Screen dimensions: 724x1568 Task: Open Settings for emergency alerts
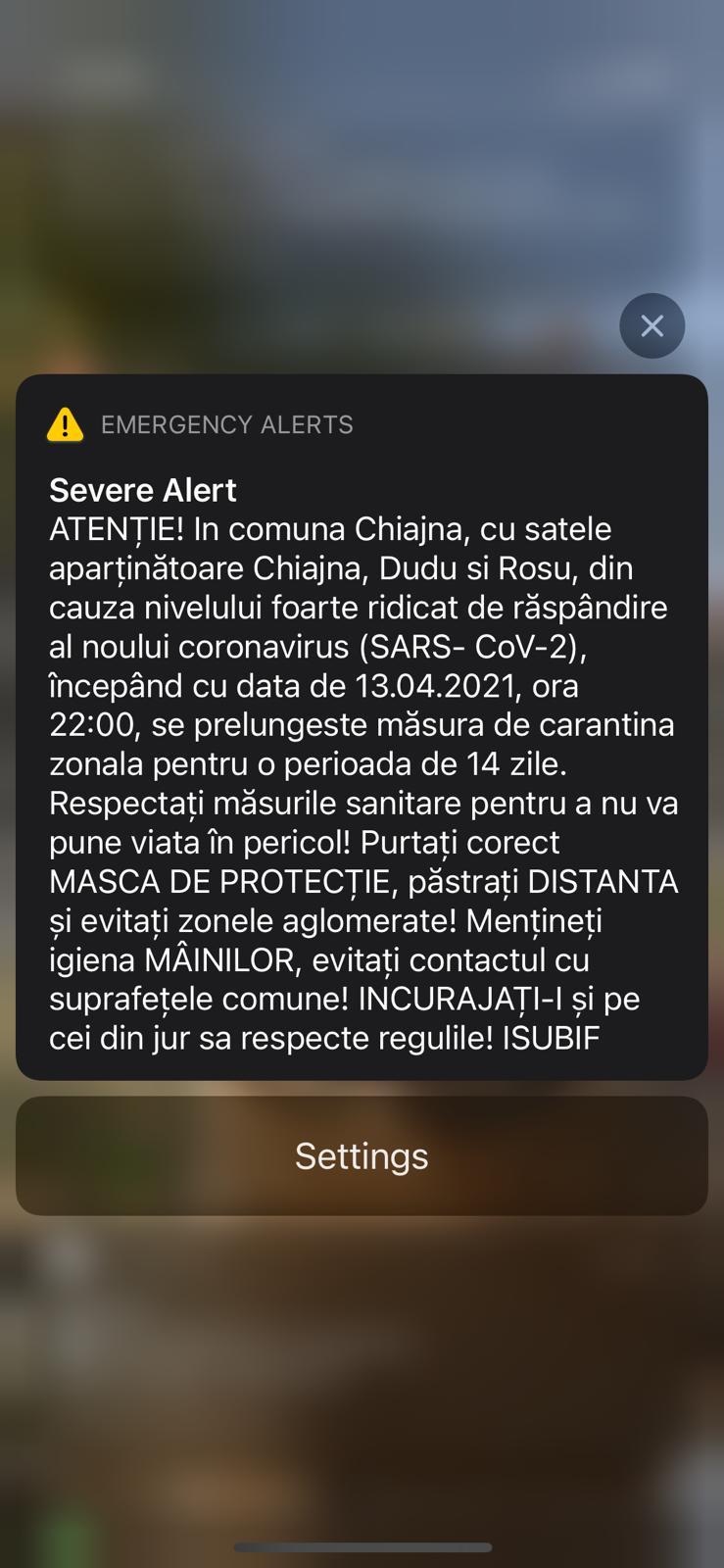tap(362, 1155)
